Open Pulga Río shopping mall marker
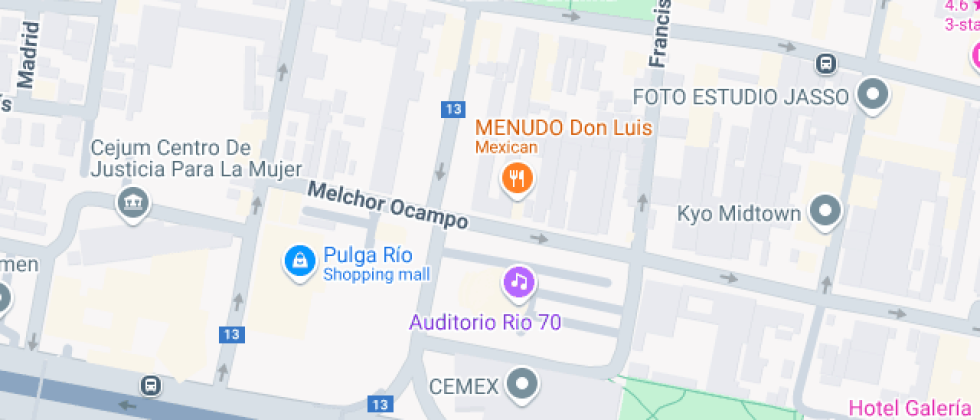This screenshot has width=980, height=420. [x=298, y=262]
